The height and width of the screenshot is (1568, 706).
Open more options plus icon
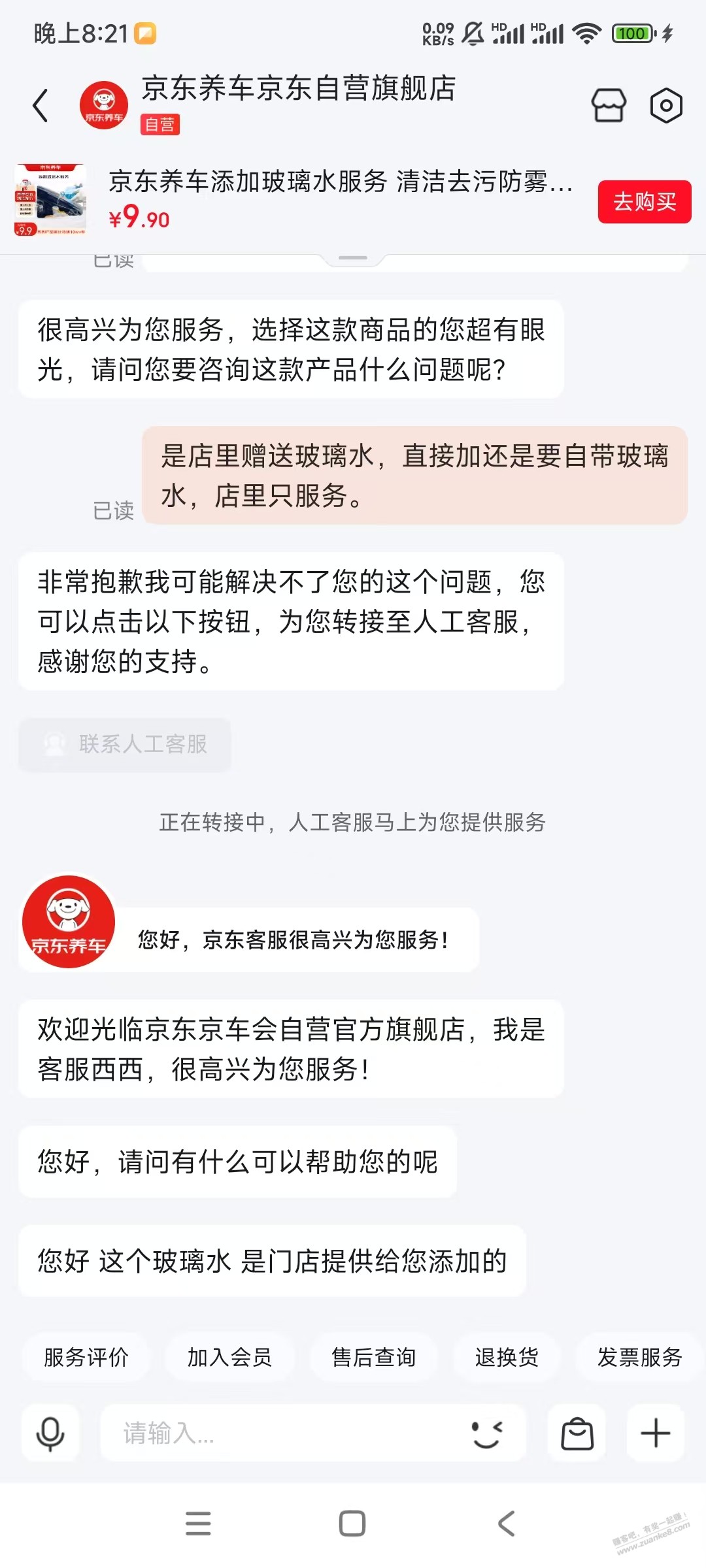click(656, 1433)
